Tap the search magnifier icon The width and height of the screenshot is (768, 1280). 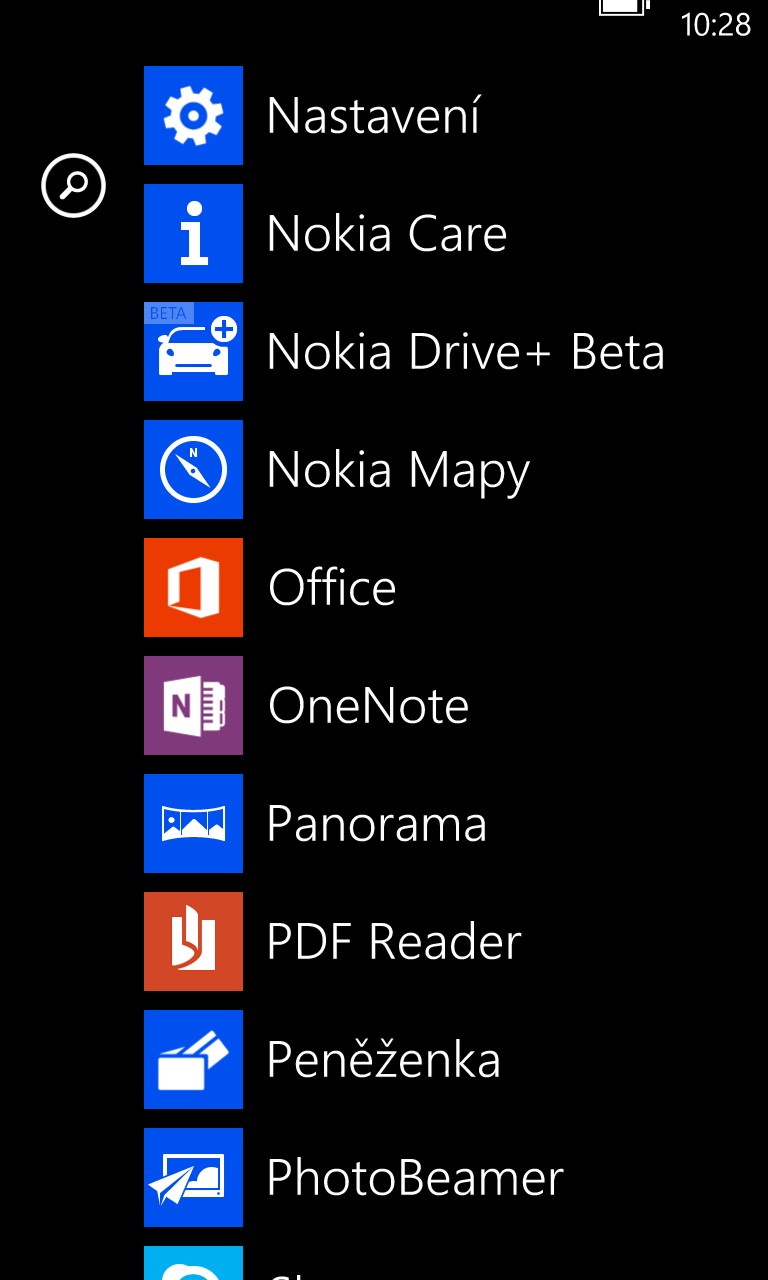tap(73, 185)
